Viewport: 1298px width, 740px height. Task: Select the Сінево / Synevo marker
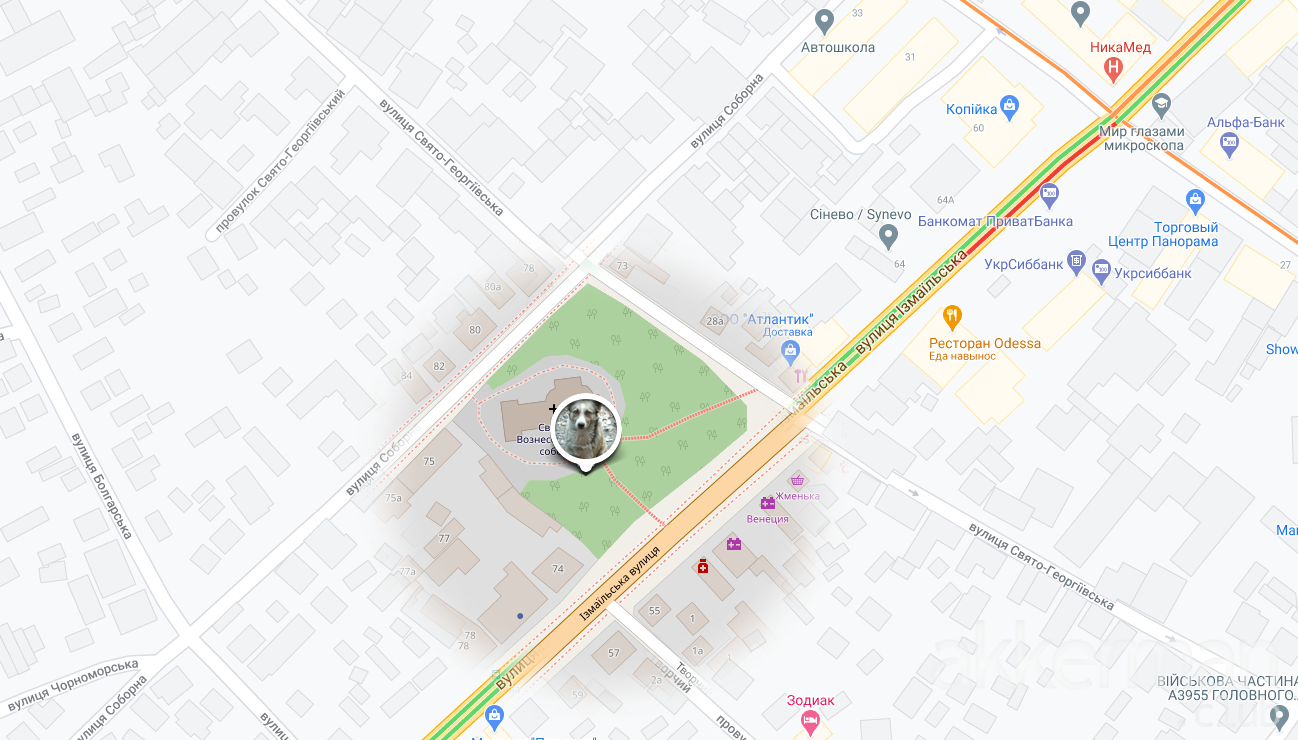coord(888,236)
